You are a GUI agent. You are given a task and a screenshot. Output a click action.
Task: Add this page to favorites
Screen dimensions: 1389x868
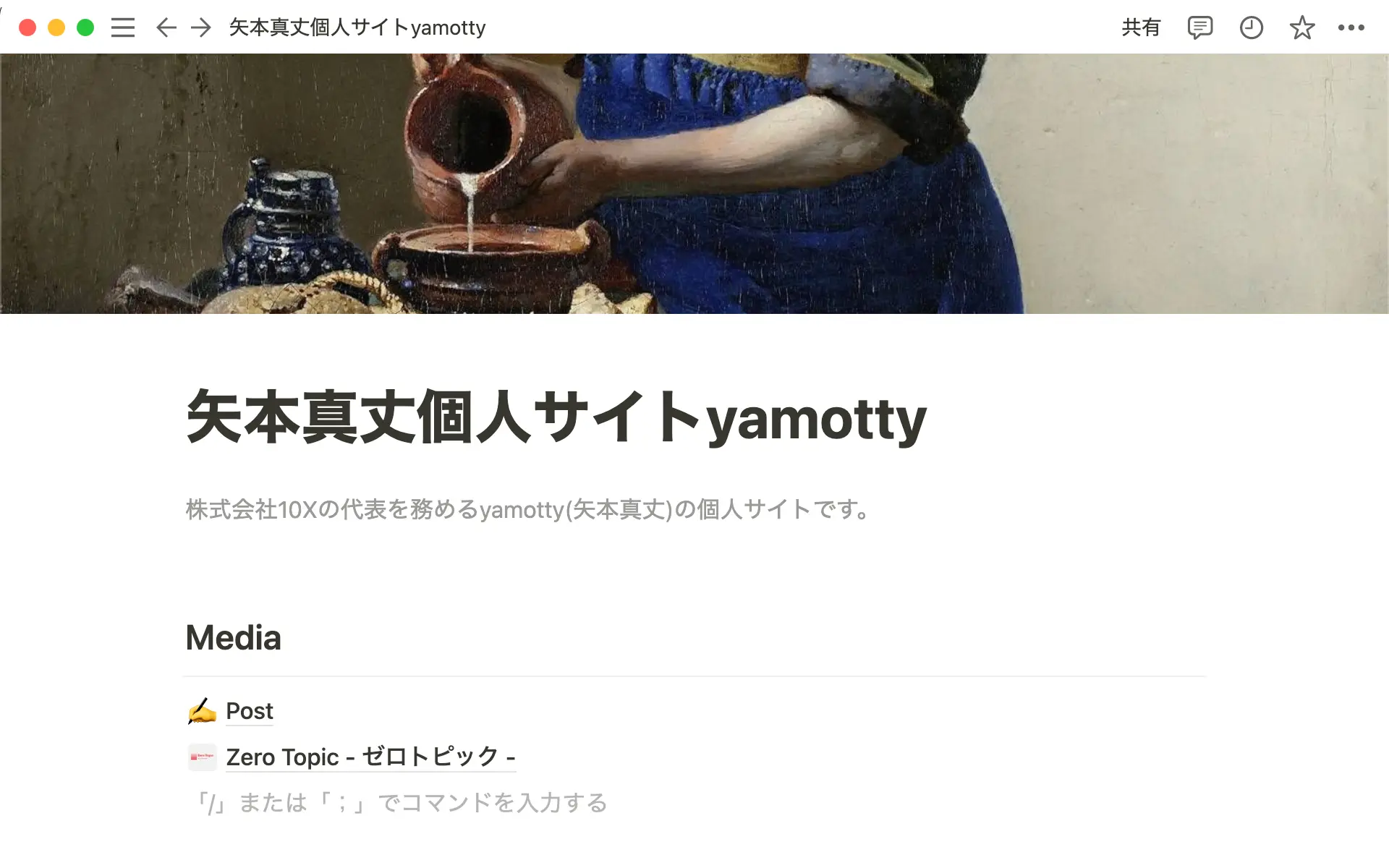(1301, 27)
